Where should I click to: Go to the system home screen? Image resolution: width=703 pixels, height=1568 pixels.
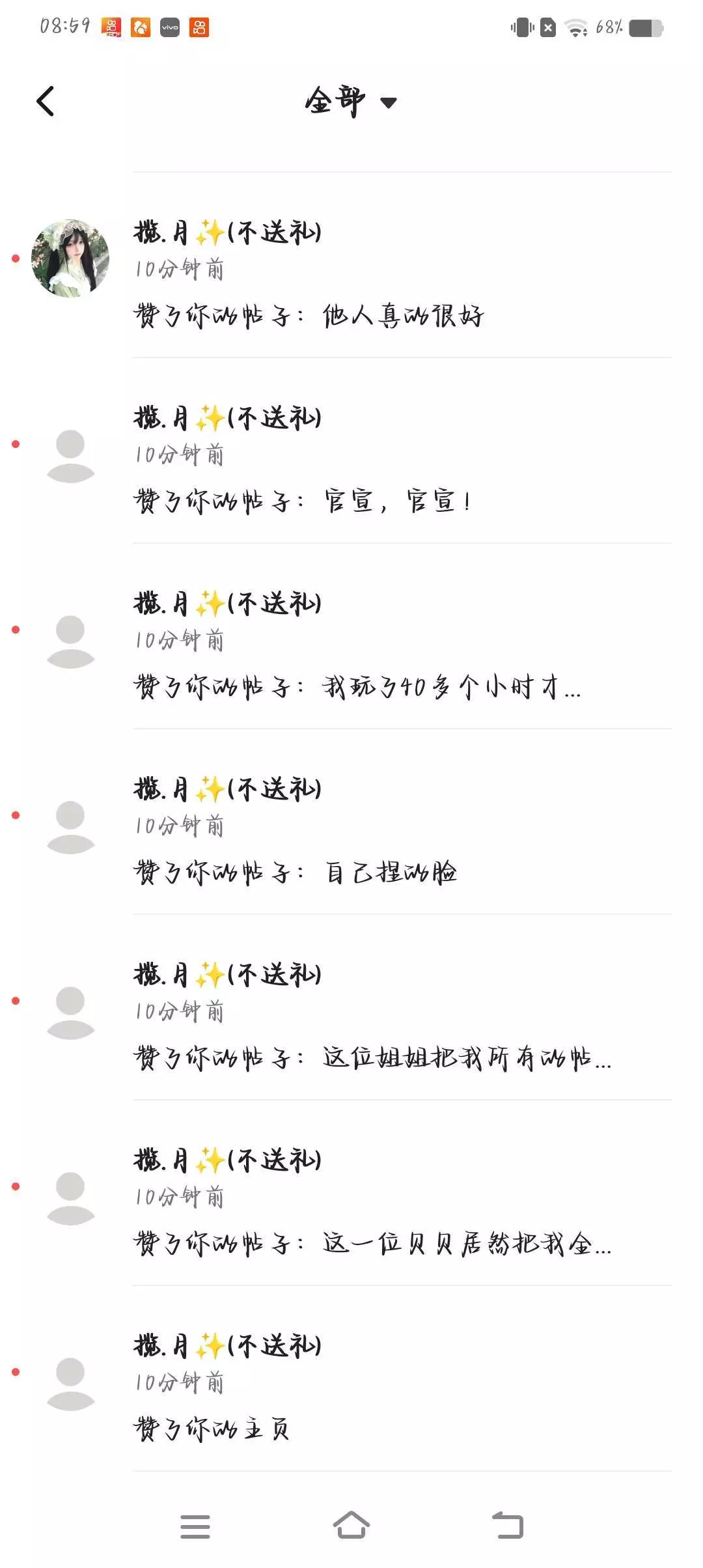[x=351, y=1525]
